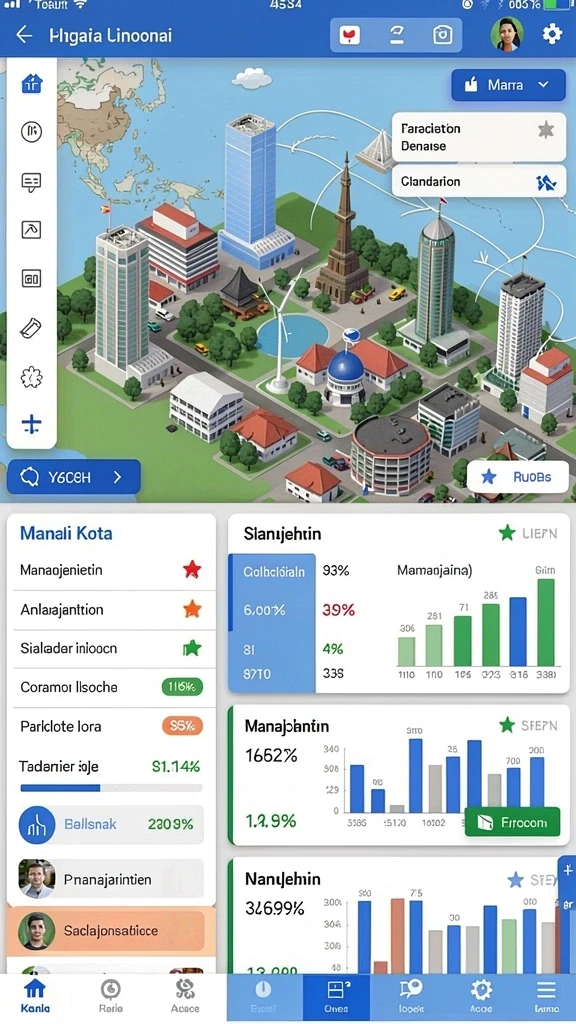The height and width of the screenshot is (1024, 576).
Task: Switch to the Kanla tab in the bottom bar
Action: click(x=35, y=997)
